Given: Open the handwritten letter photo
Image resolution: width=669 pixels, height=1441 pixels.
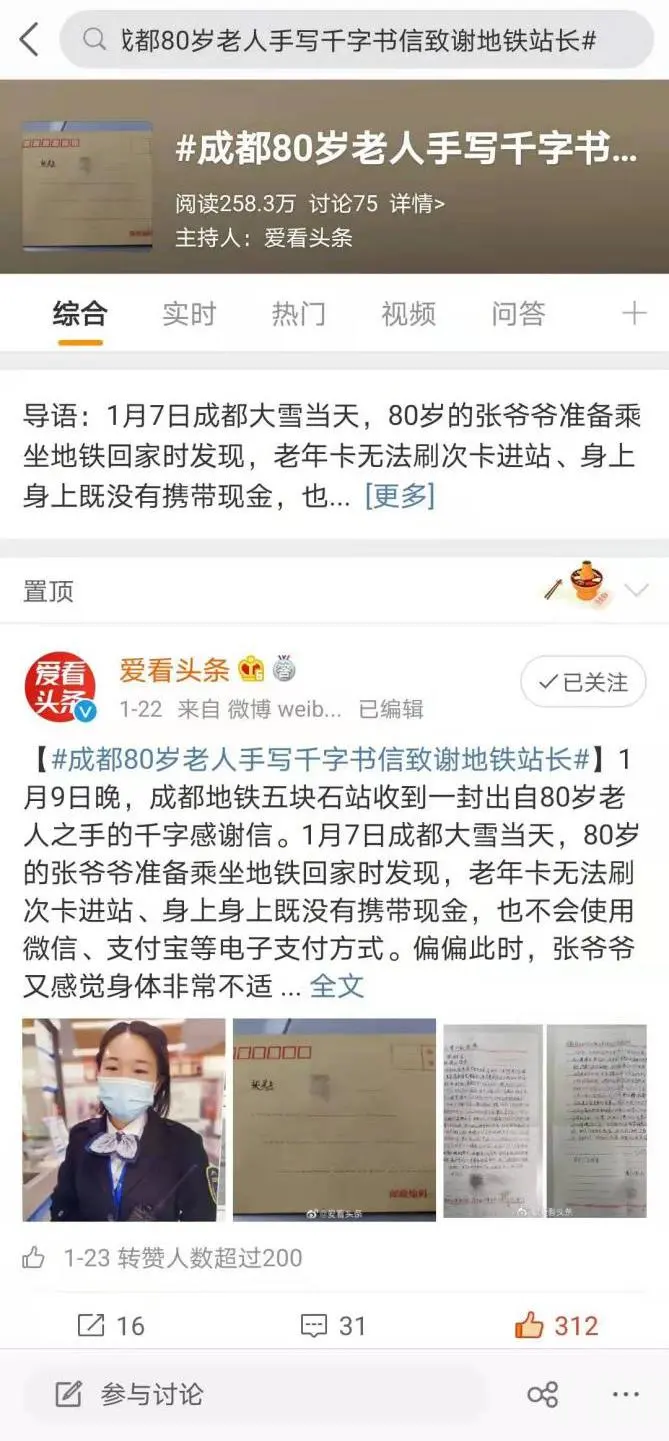Looking at the screenshot, I should pyautogui.click(x=545, y=1120).
